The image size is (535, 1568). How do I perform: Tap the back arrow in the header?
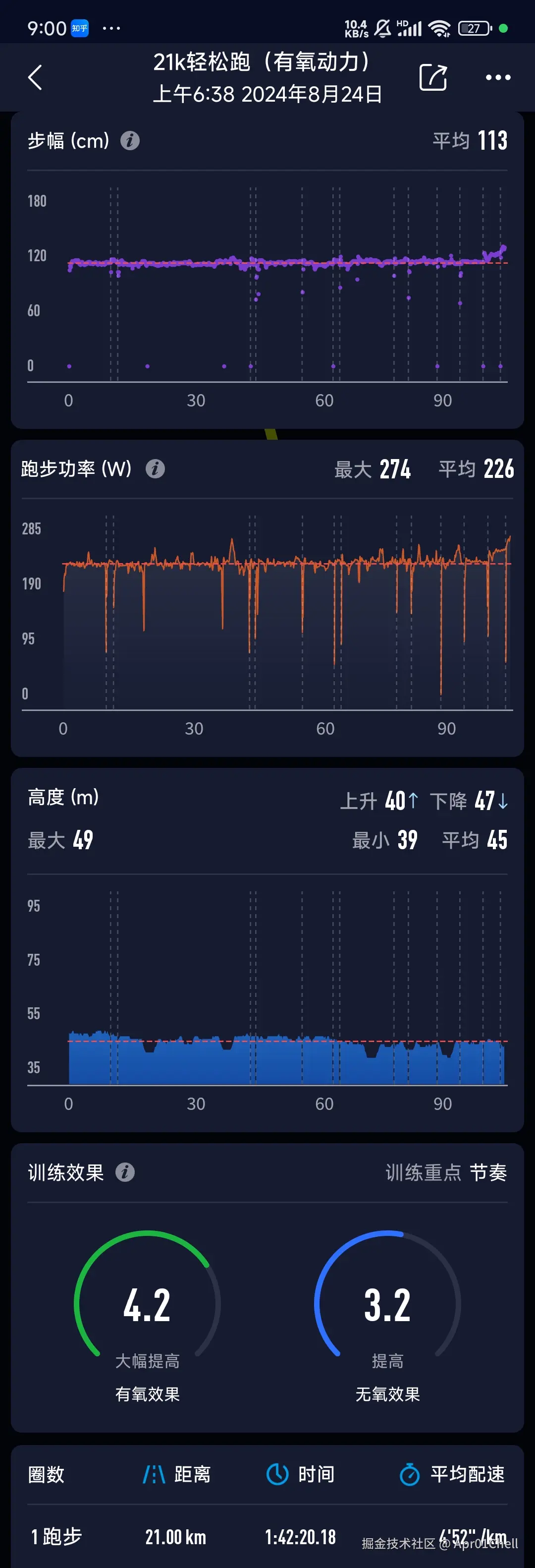coord(35,77)
